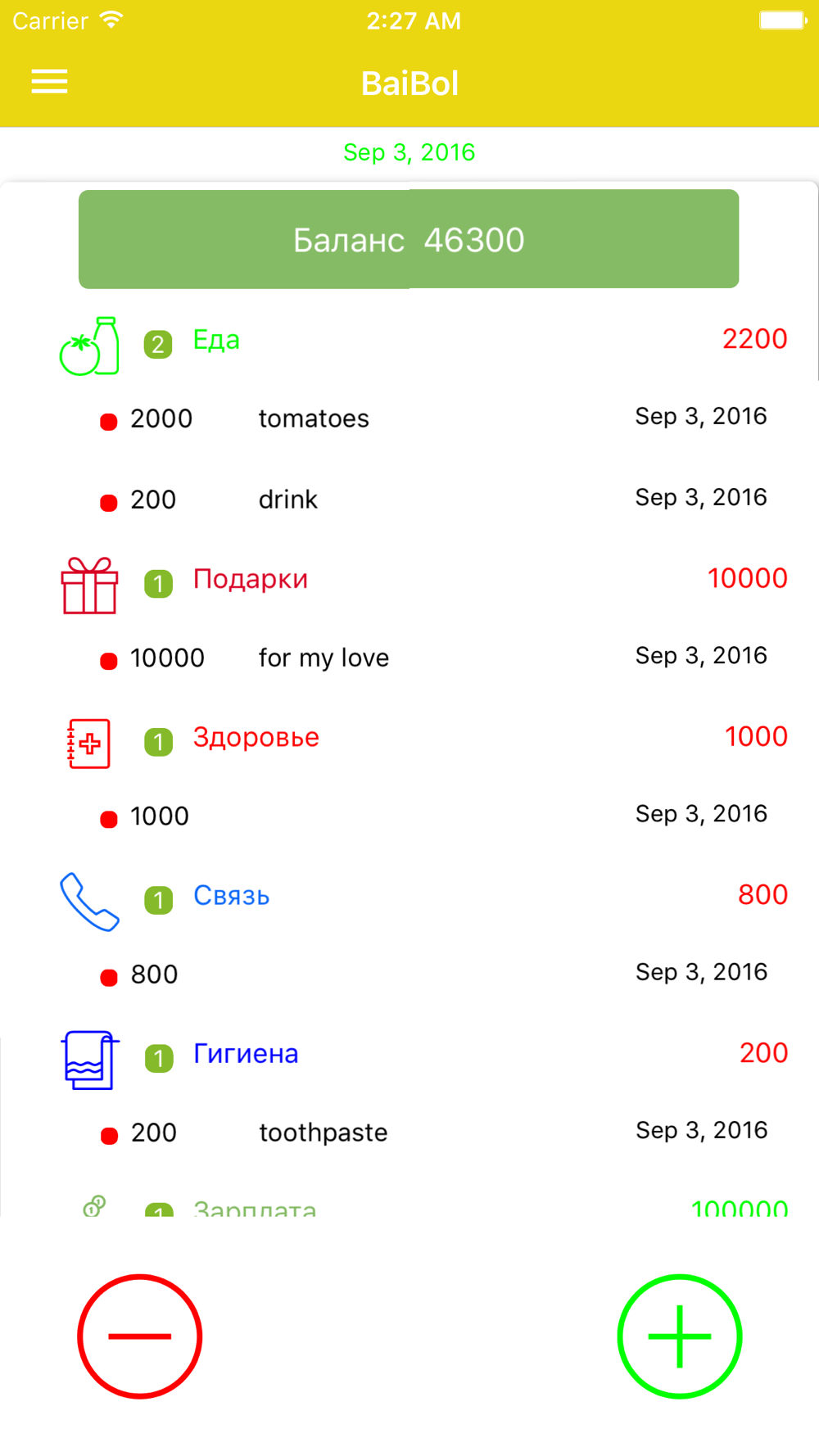Viewport: 819px width, 1456px height.
Task: Open the toothpaste 200 entry
Action: [x=409, y=1133]
